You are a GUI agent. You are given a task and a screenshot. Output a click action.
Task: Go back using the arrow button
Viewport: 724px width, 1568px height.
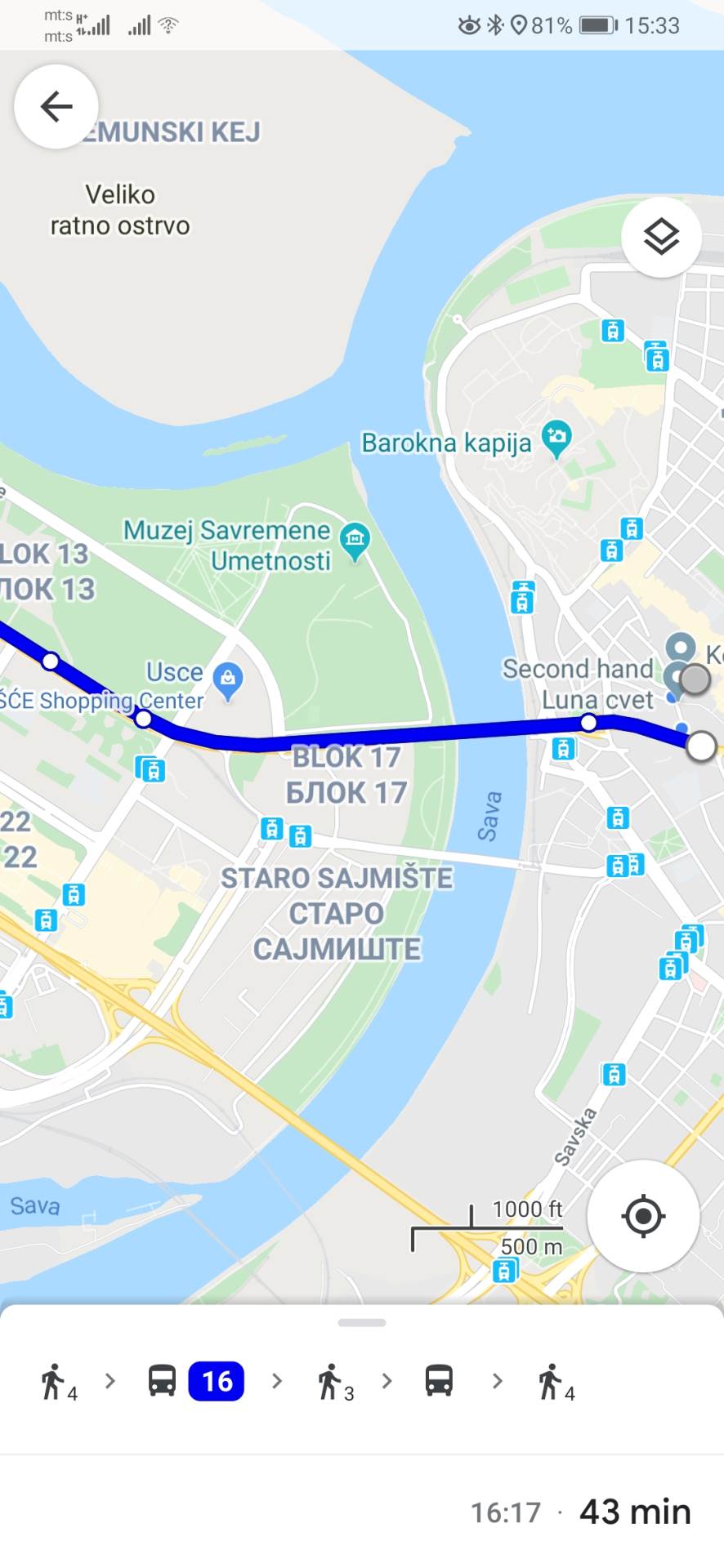coord(56,106)
